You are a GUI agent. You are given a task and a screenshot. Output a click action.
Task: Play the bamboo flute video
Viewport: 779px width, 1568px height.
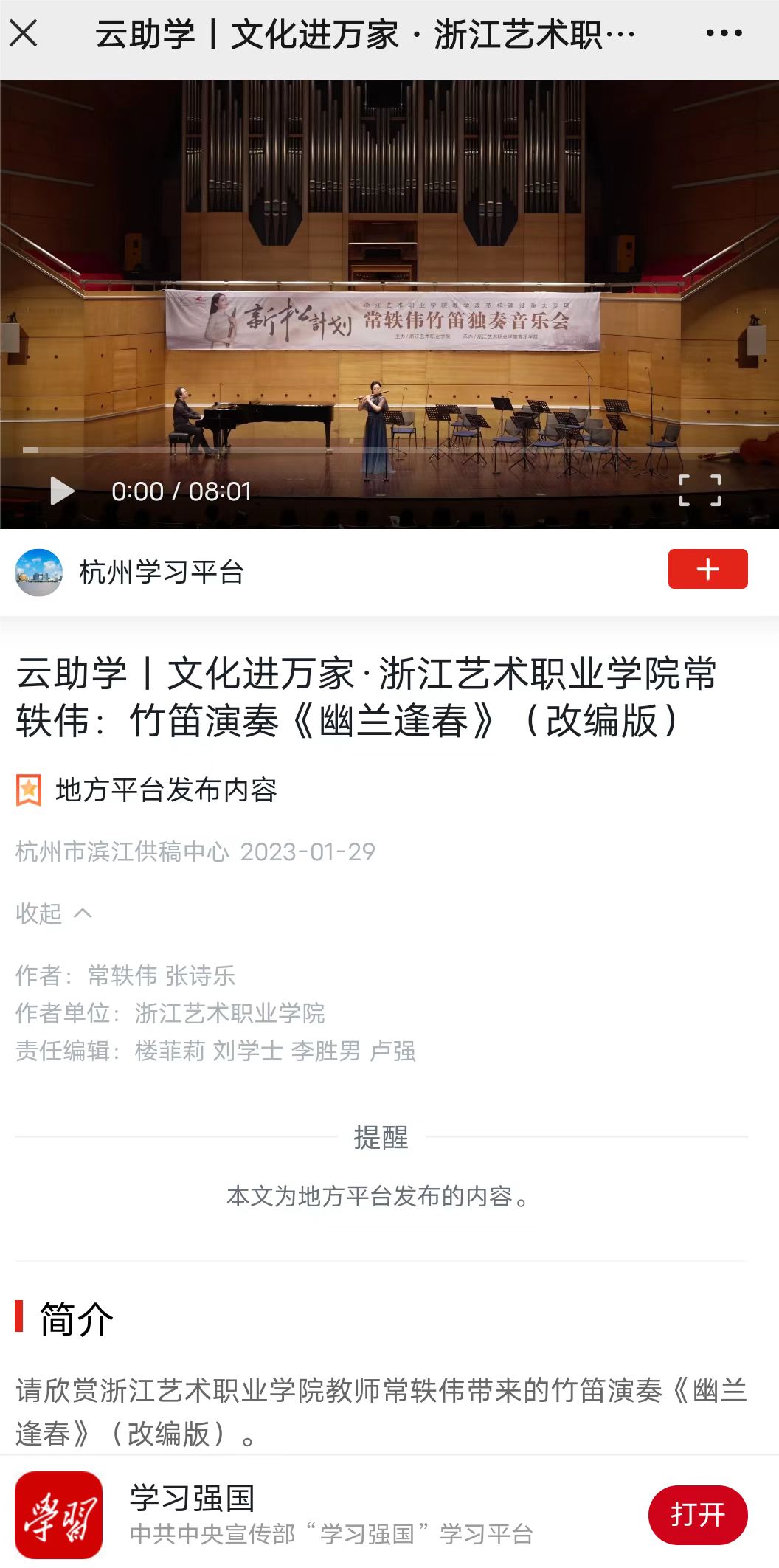62,491
